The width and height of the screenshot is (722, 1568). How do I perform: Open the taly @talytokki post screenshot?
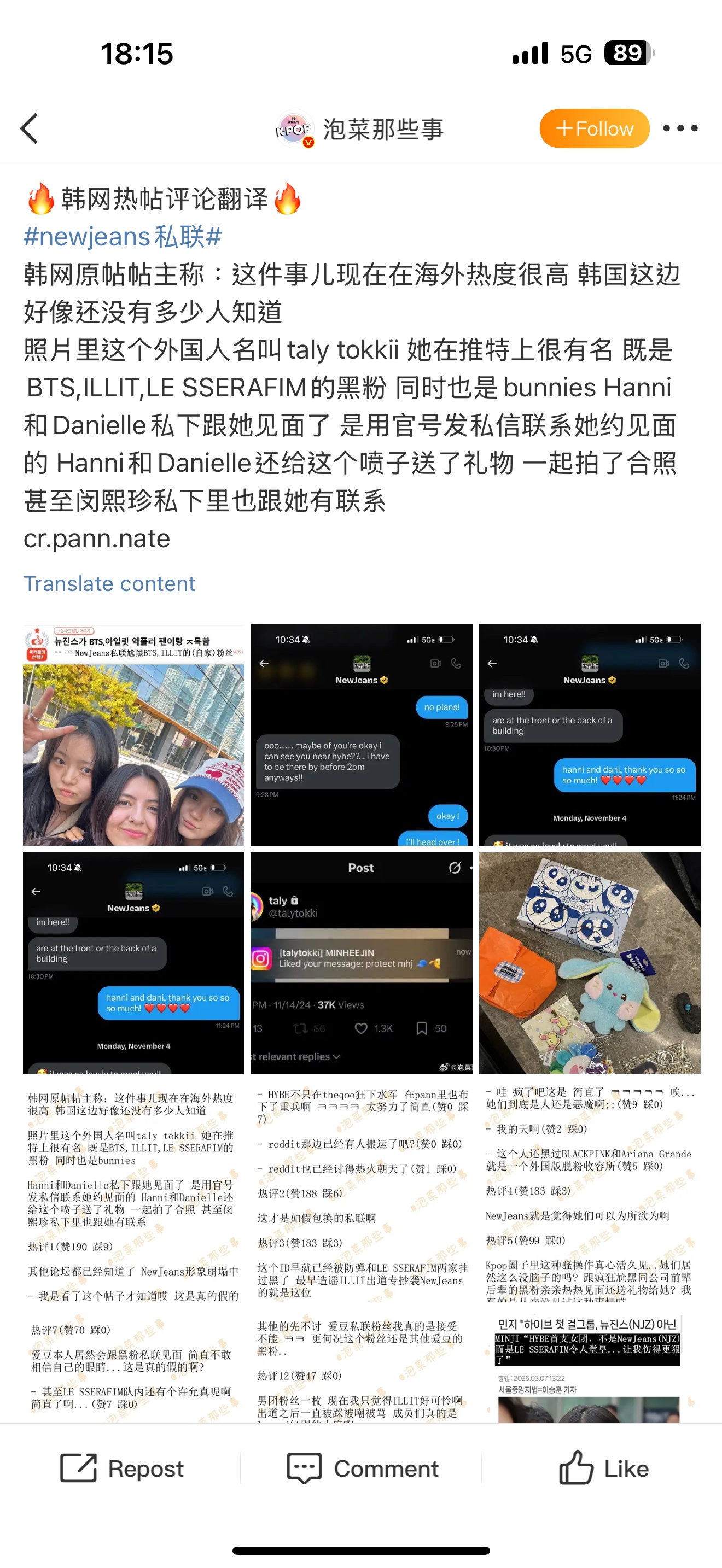(362, 963)
